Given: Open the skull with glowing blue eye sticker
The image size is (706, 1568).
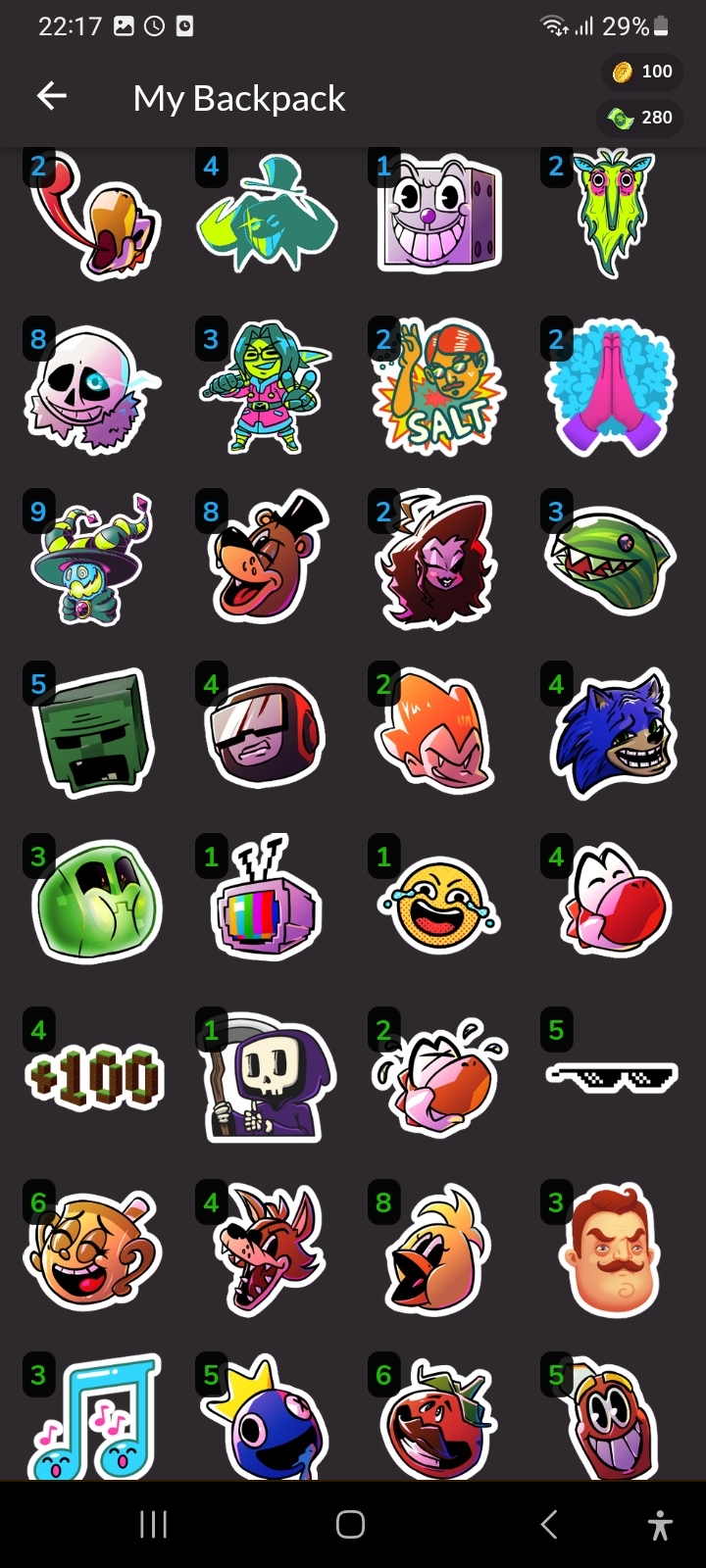Looking at the screenshot, I should click(x=91, y=389).
